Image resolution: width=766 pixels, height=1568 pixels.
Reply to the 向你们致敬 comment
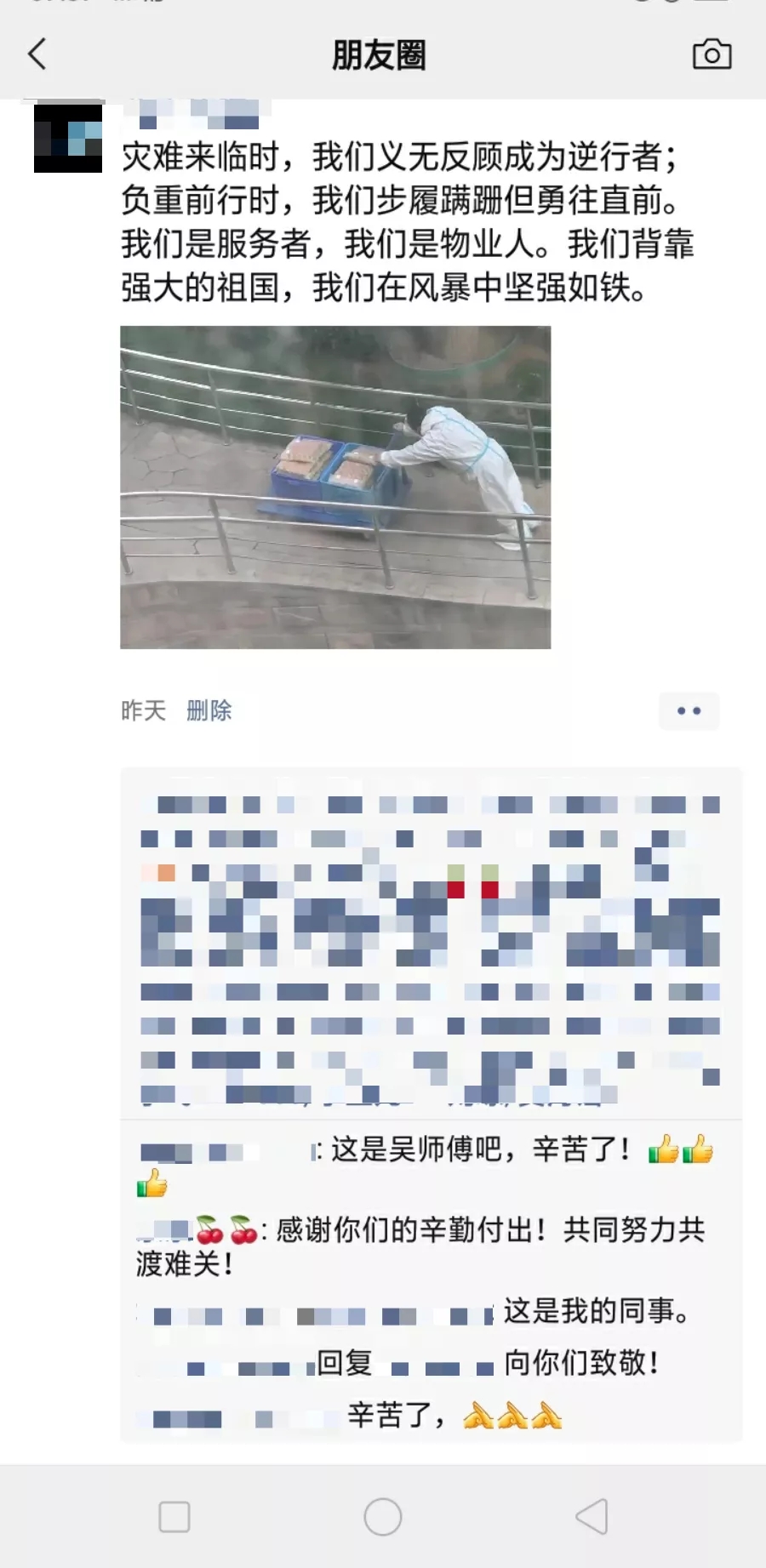click(580, 1363)
